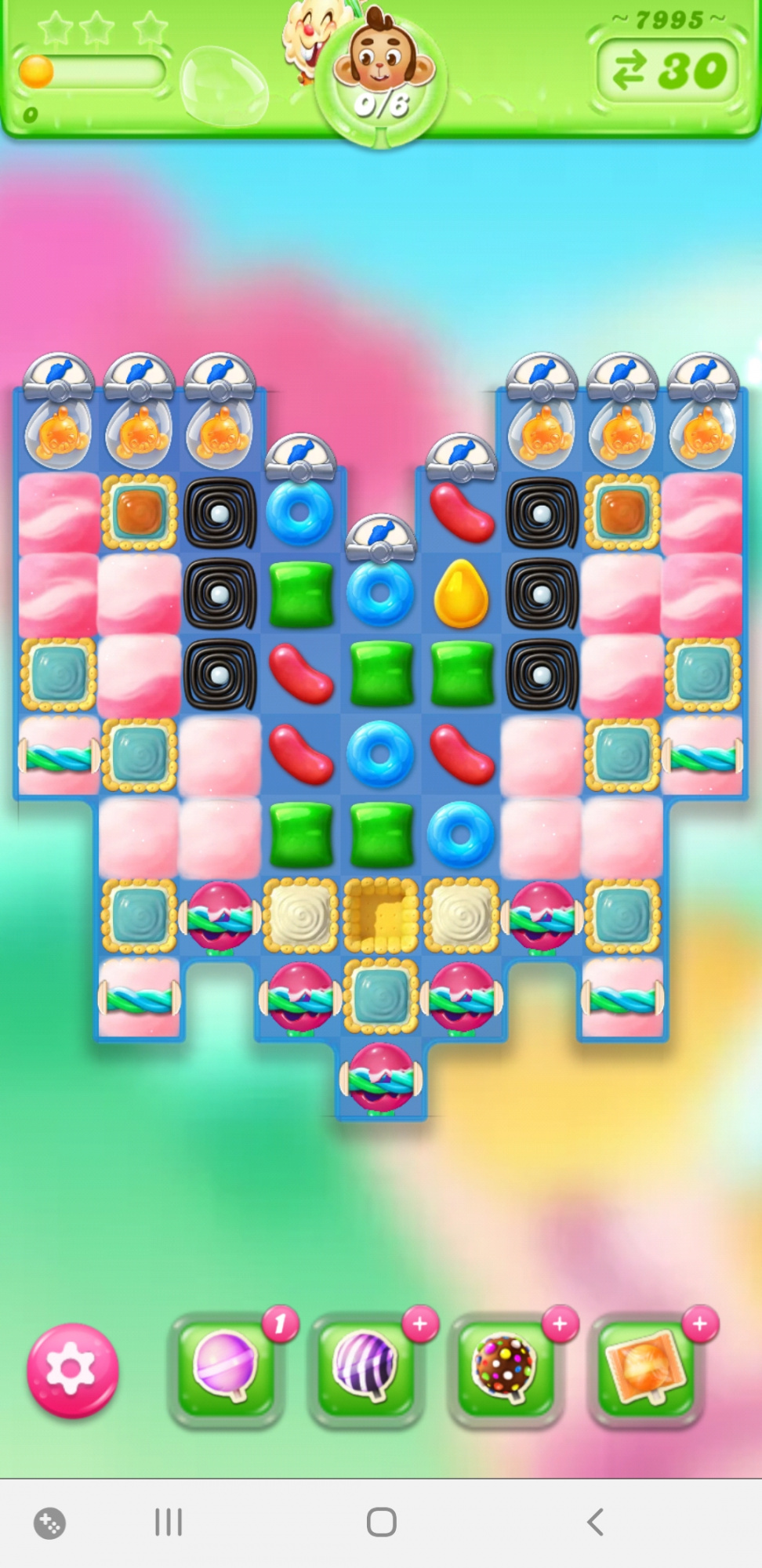Screen dimensions: 762x1568
Task: Tap the yellow drop candy
Action: point(461,594)
